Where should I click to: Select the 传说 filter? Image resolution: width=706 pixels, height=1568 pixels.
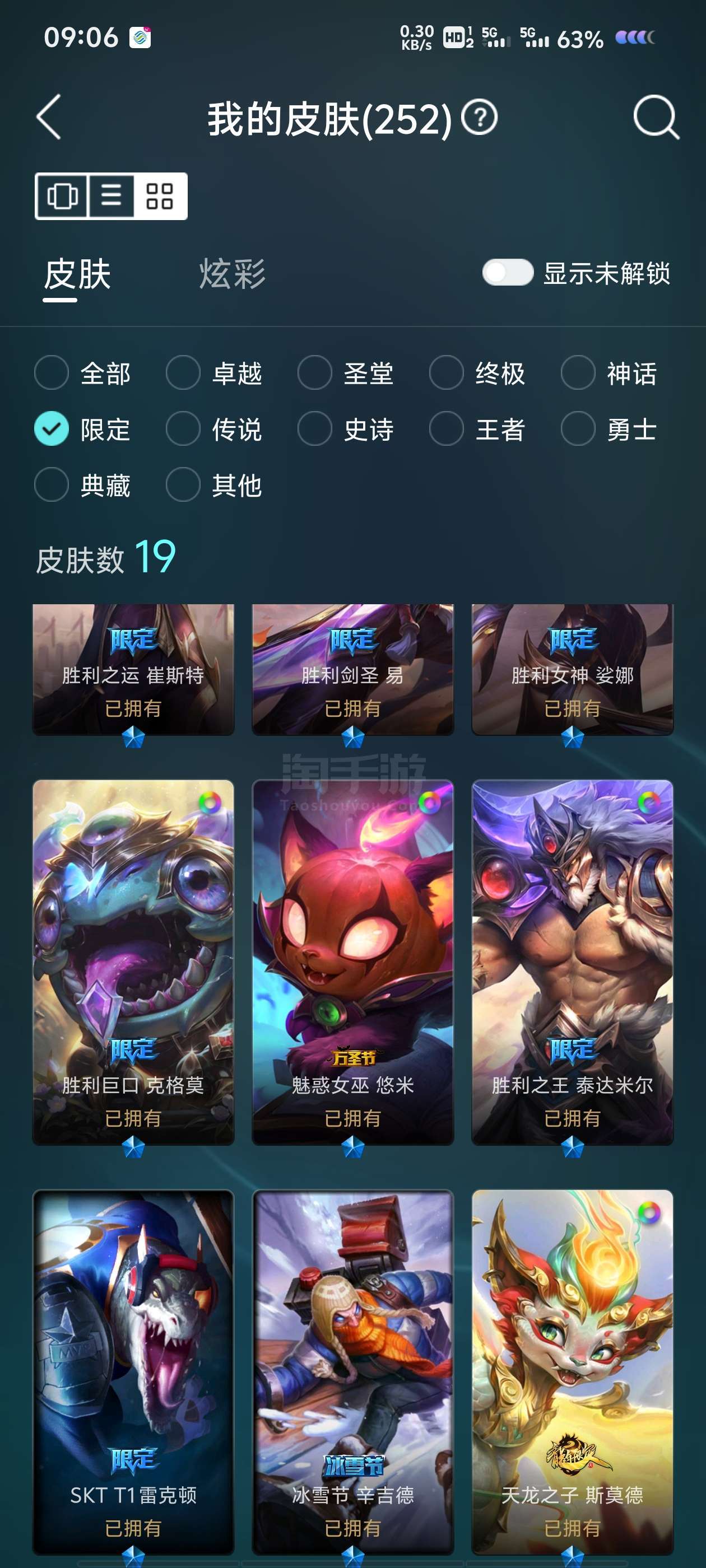pyautogui.click(x=215, y=428)
